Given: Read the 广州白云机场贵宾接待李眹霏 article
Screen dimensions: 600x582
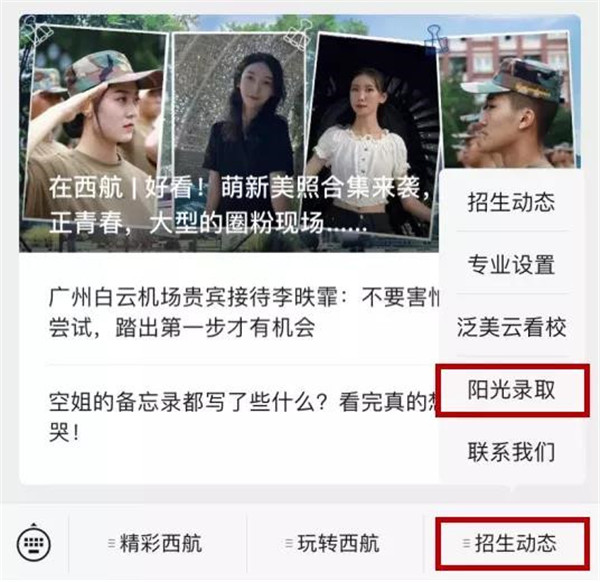Looking at the screenshot, I should coord(230,312).
